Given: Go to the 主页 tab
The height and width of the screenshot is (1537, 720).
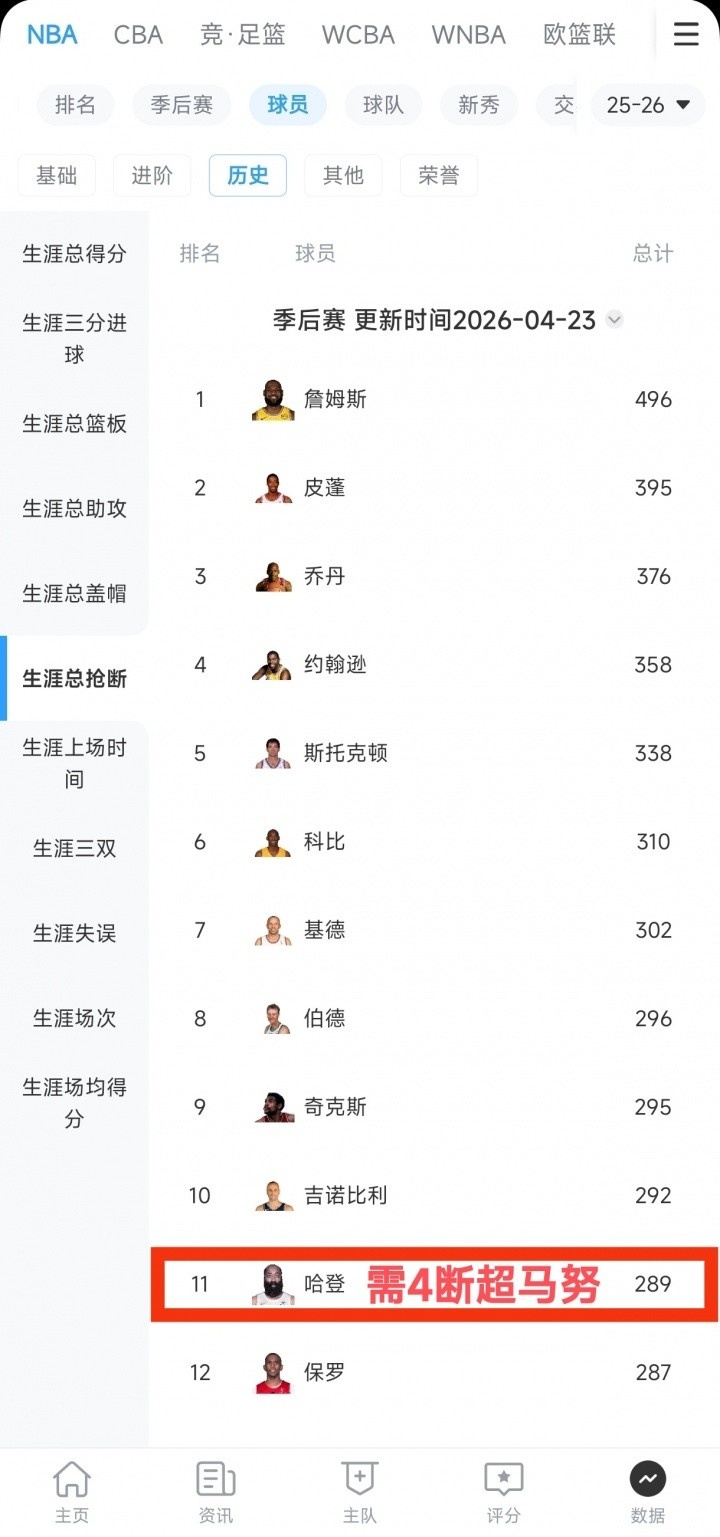Looking at the screenshot, I should pos(72,1492).
